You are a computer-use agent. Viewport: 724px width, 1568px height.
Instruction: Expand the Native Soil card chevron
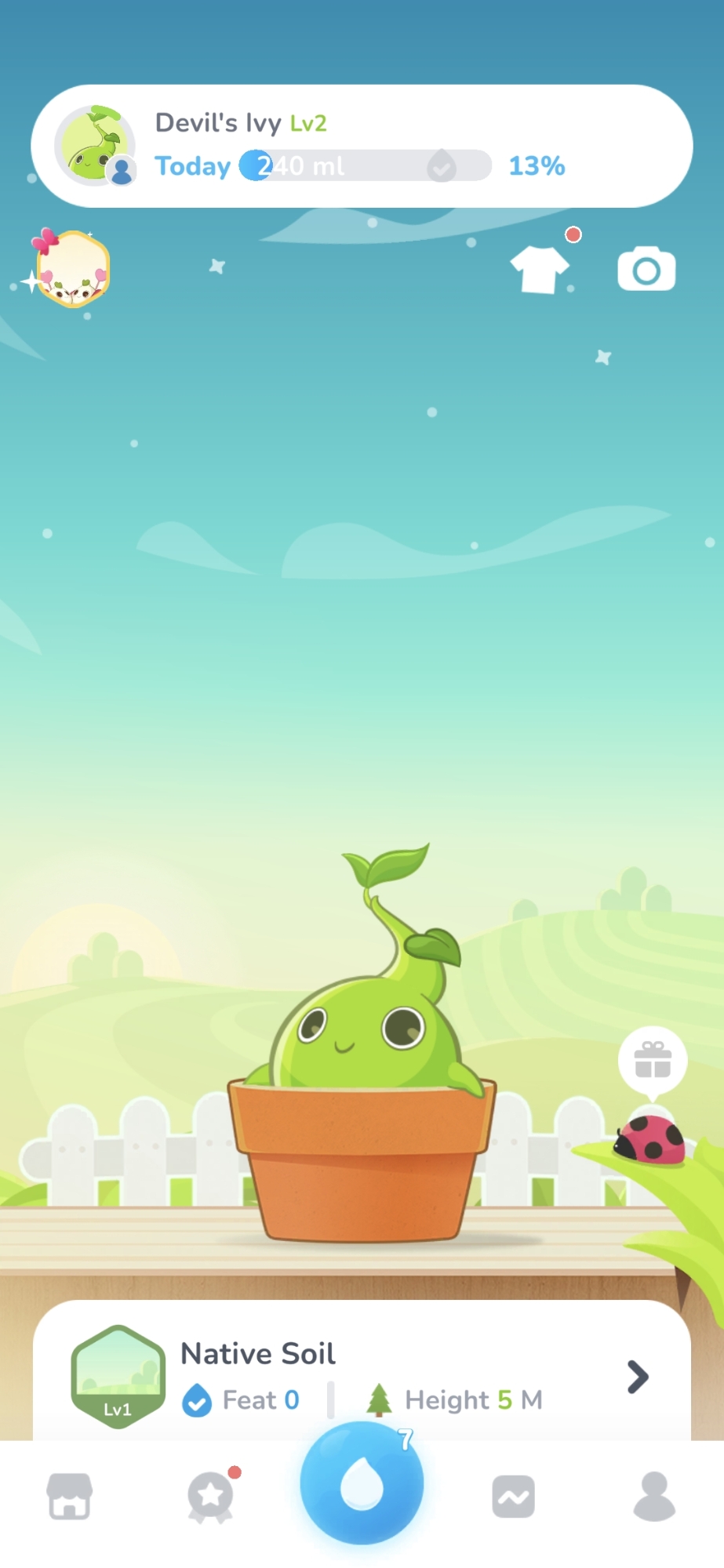coord(638,1377)
